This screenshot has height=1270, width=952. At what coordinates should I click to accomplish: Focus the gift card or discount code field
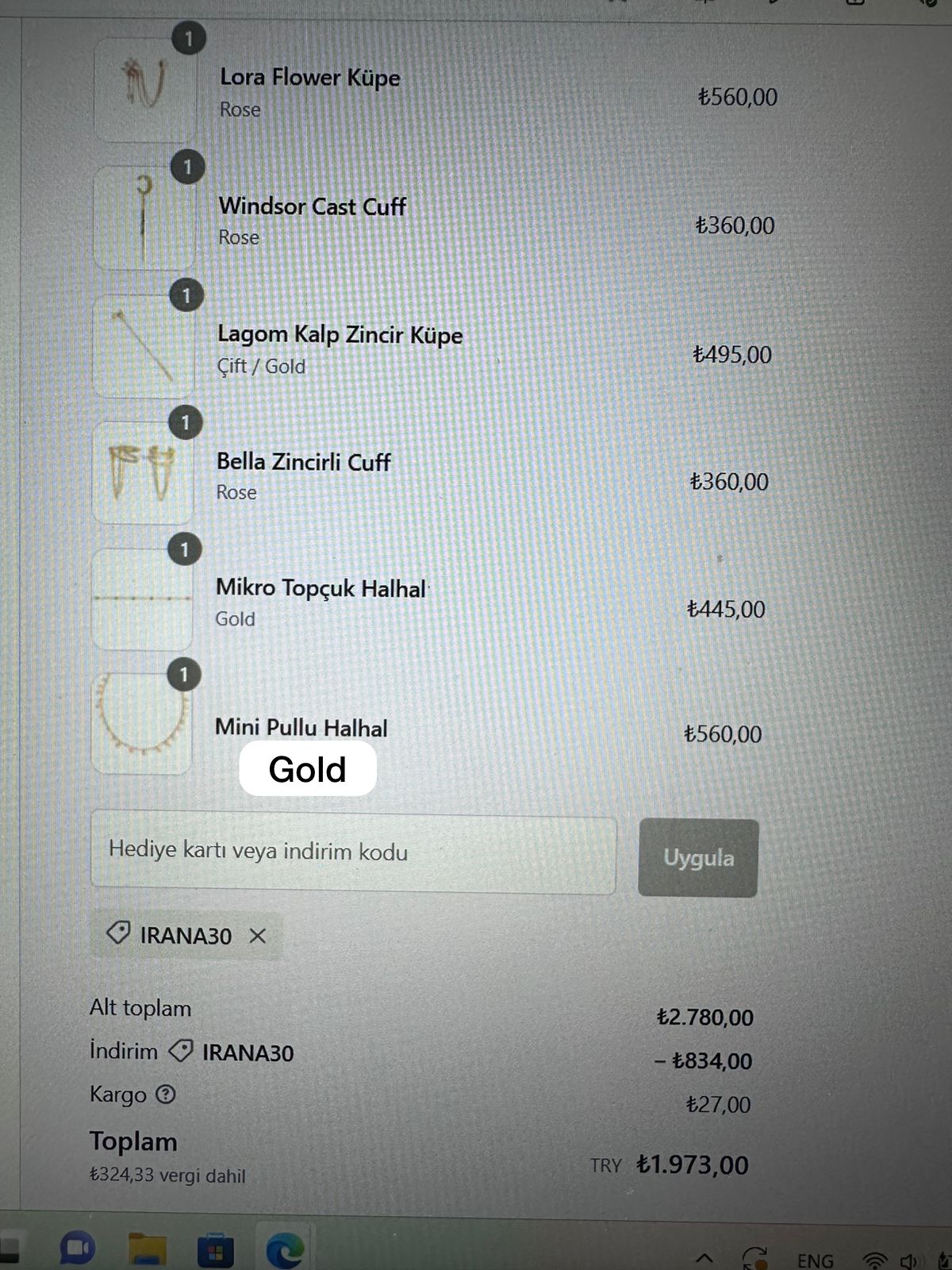click(353, 852)
